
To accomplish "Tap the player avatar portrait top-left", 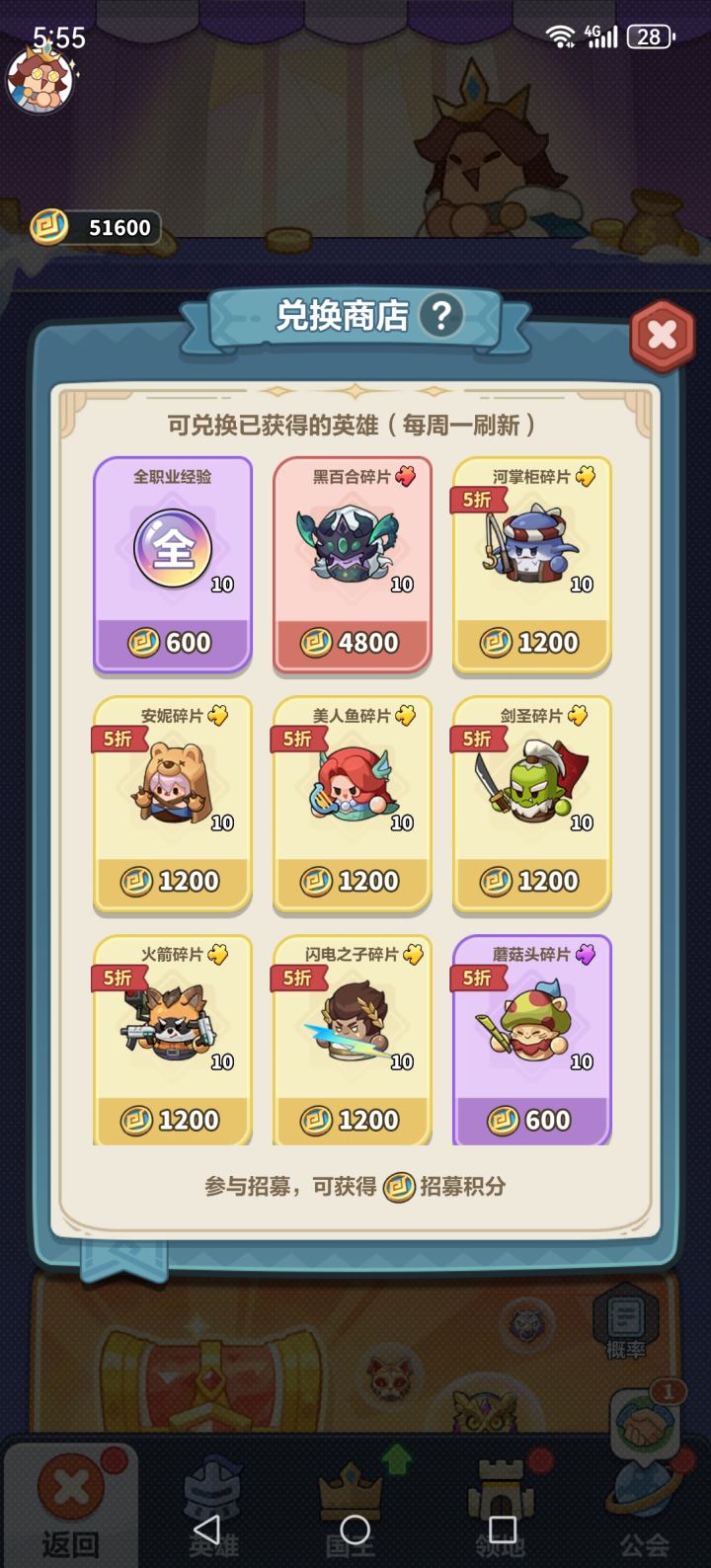I will 39,79.
